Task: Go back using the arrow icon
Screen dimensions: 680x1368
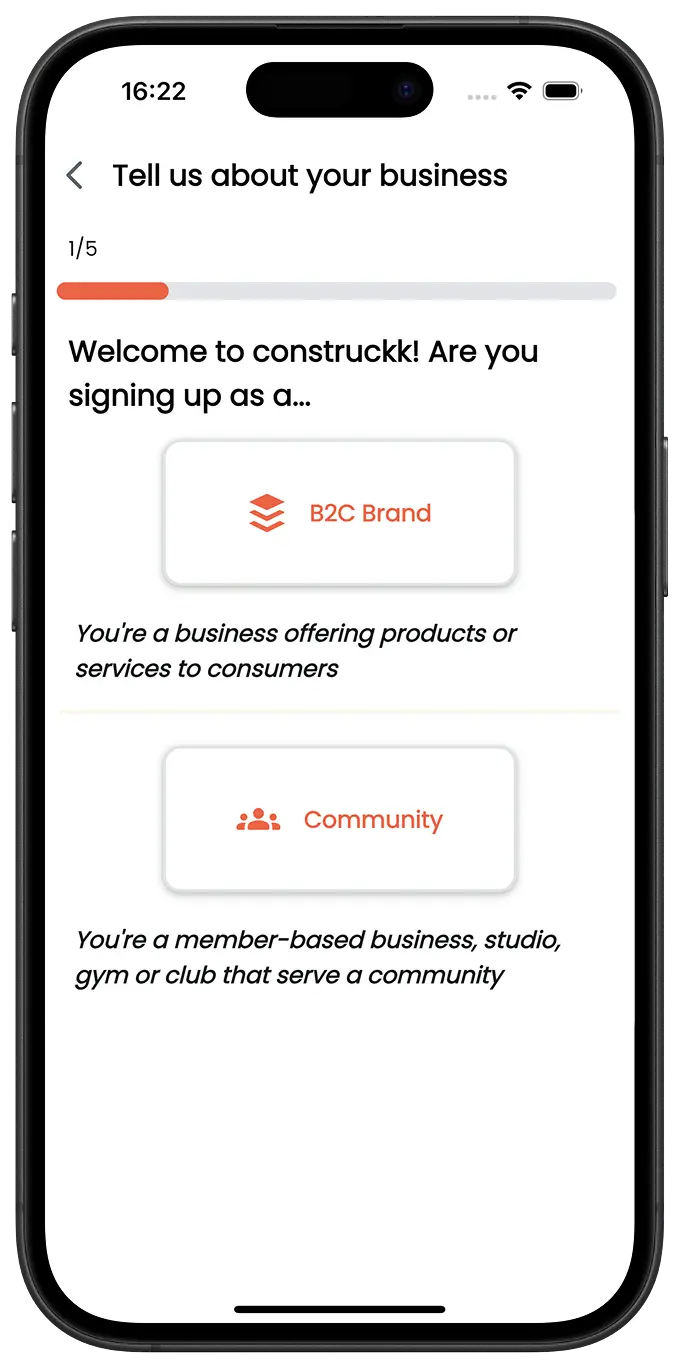Action: [74, 176]
